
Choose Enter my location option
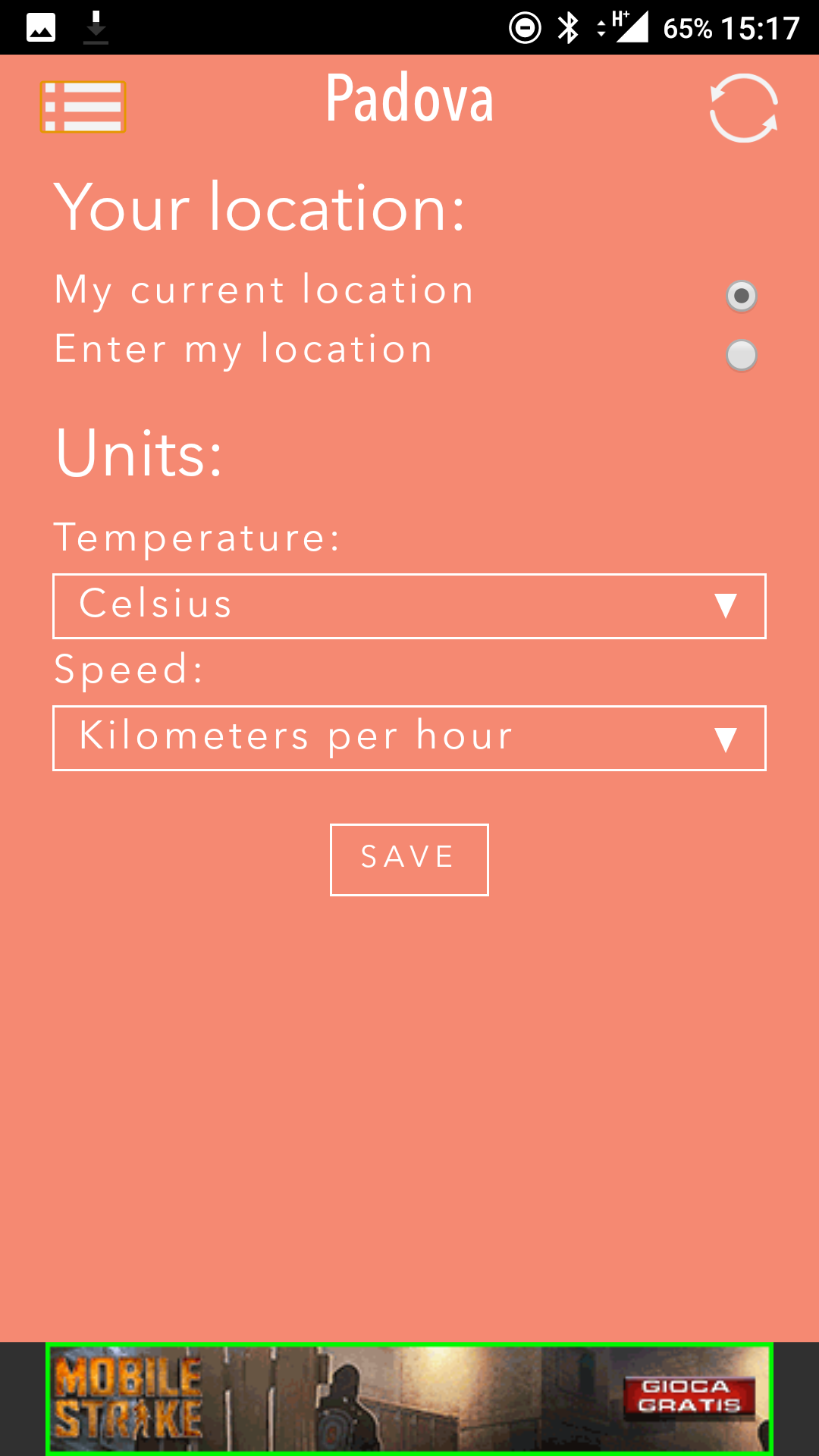click(x=741, y=355)
